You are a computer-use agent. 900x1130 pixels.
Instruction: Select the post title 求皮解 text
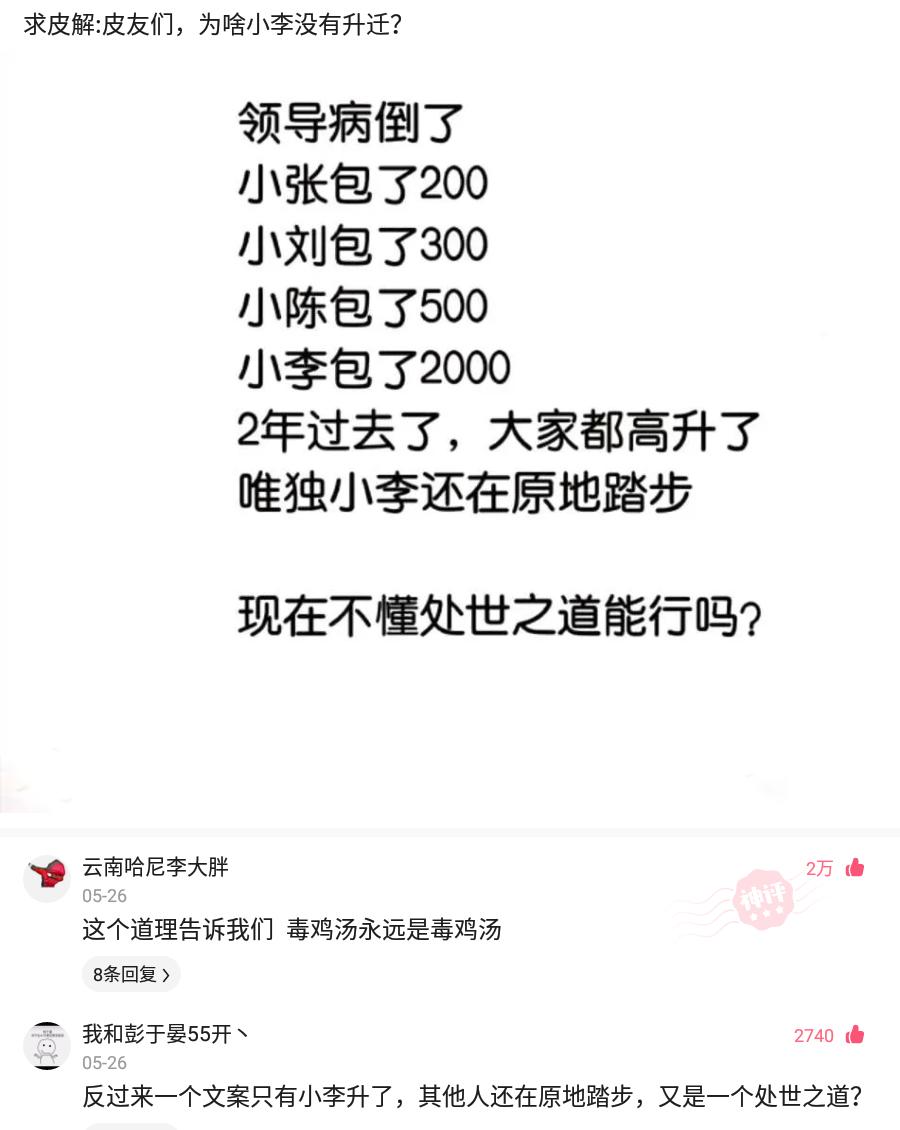[x=213, y=25]
